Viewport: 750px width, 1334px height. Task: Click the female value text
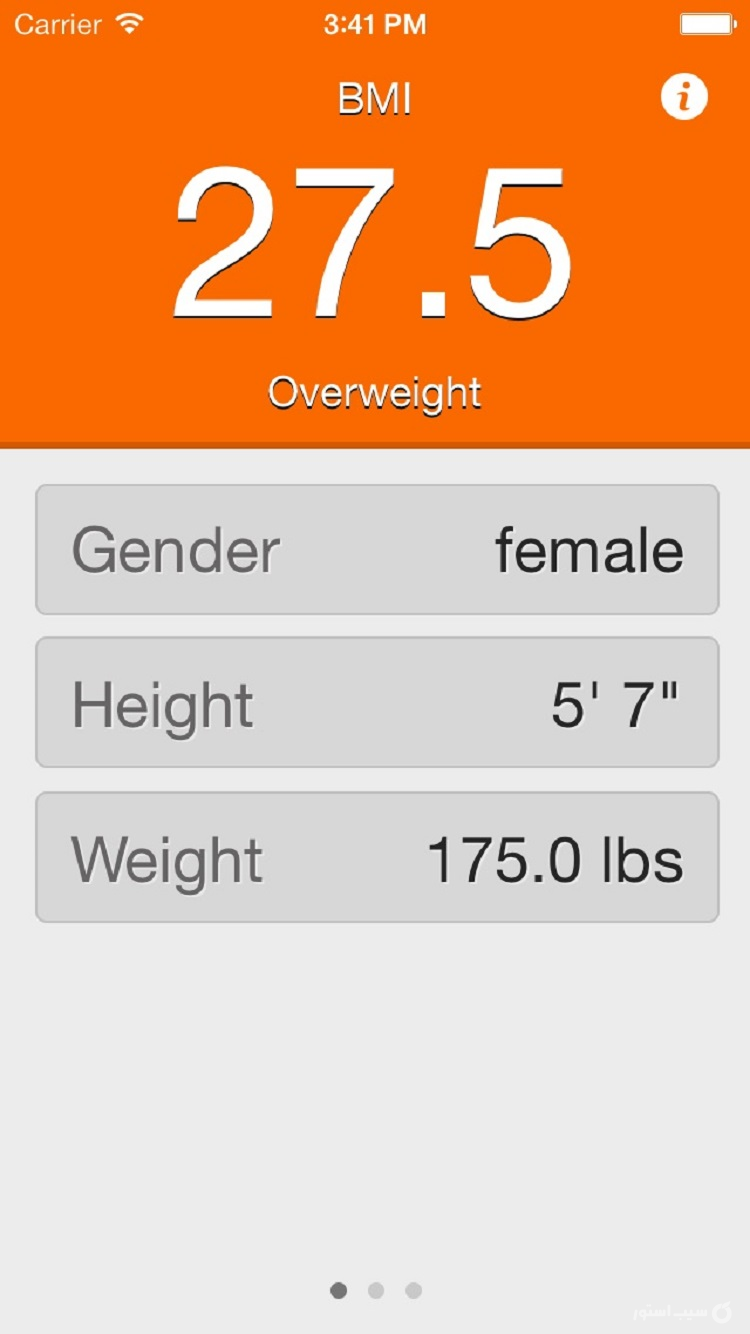click(588, 550)
